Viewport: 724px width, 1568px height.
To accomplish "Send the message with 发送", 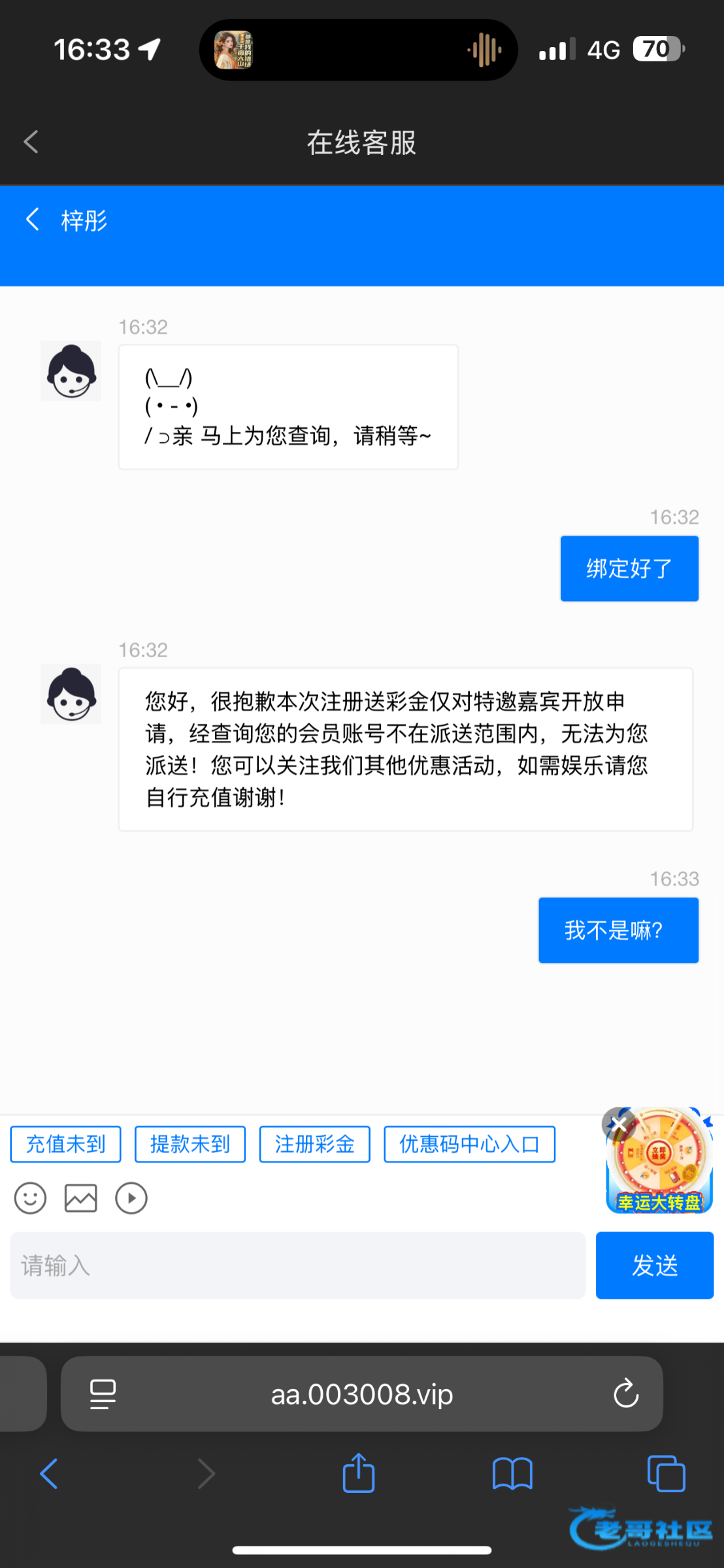I will point(654,1266).
